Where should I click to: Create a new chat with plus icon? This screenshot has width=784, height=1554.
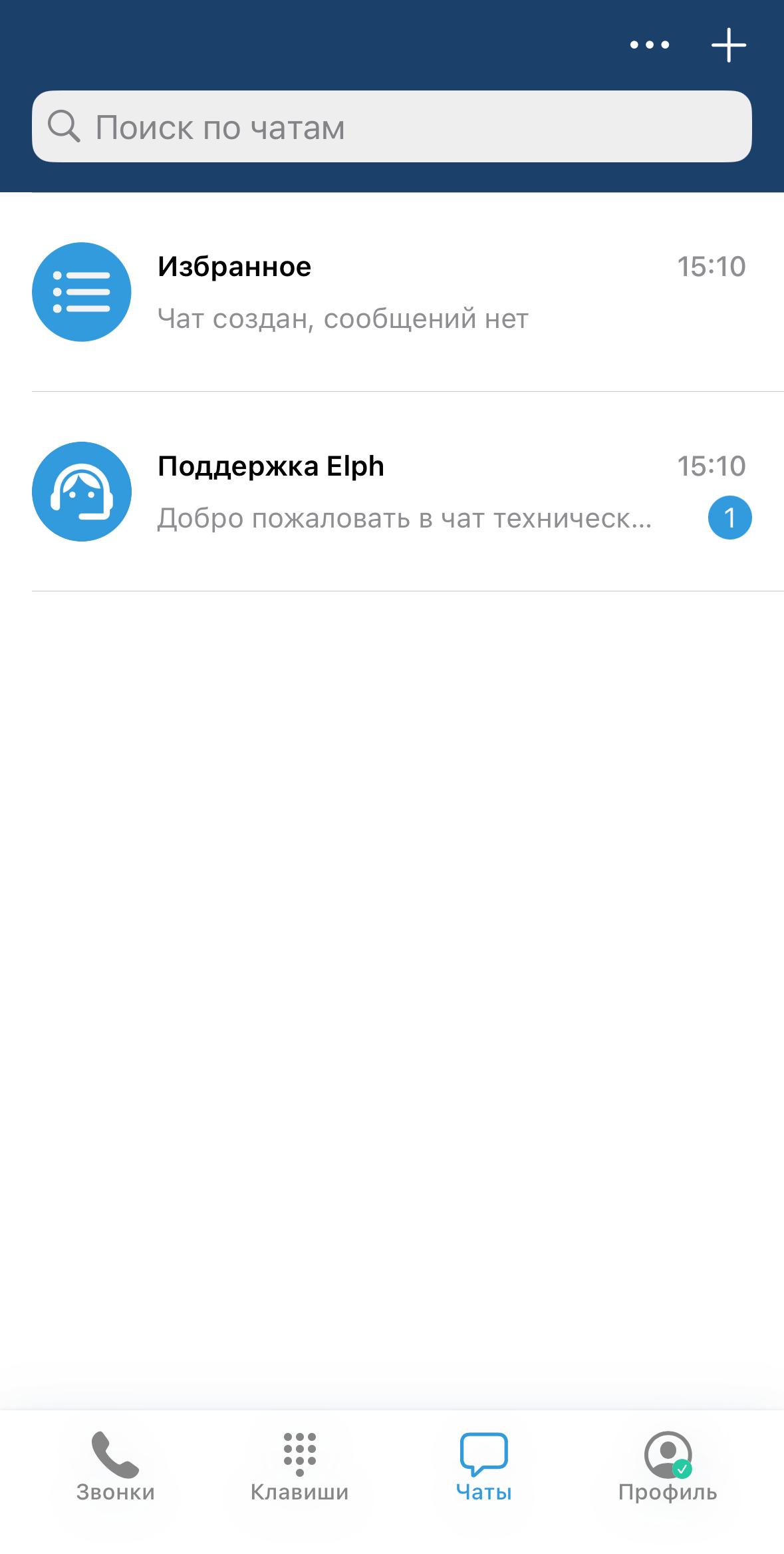pos(729,45)
